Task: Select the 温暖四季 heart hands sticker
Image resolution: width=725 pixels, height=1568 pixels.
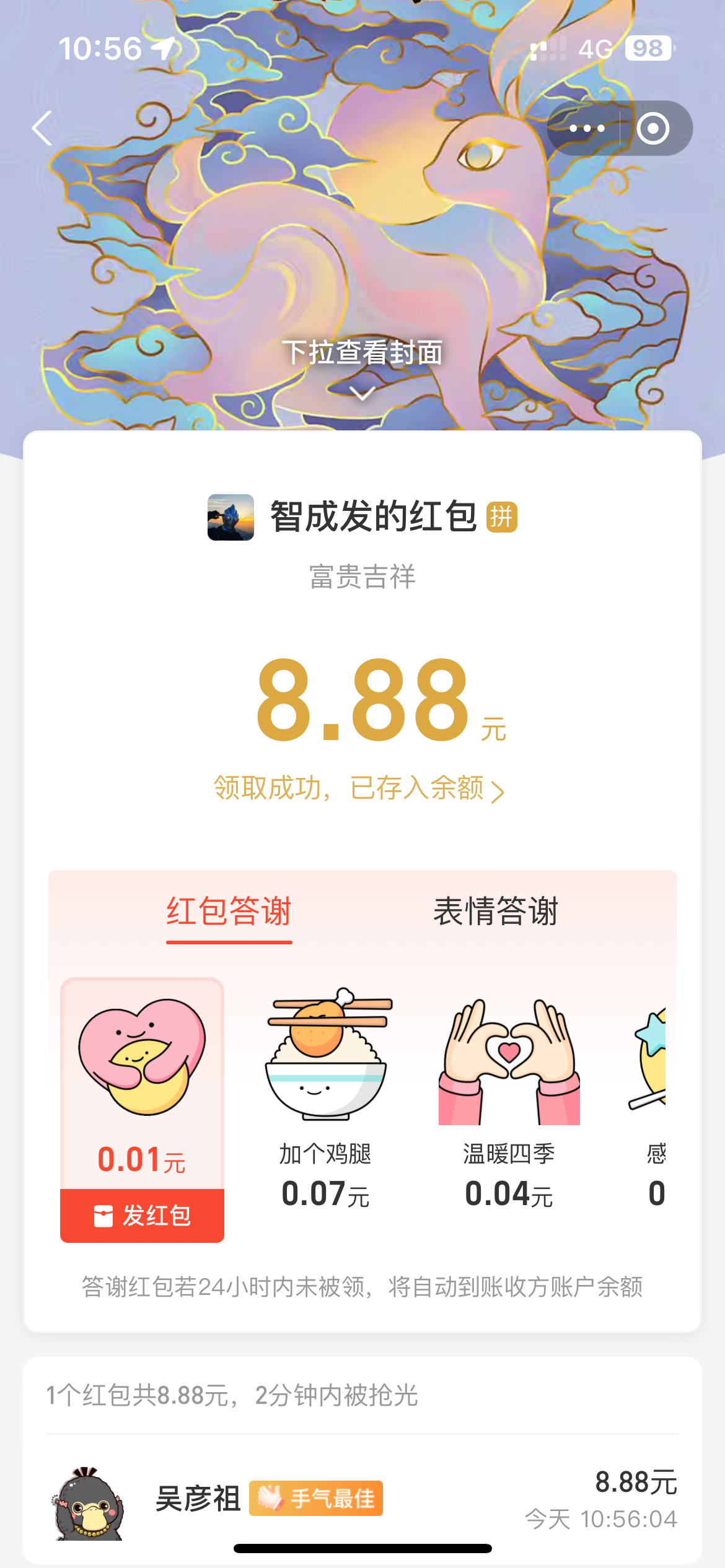Action: pos(509,1059)
